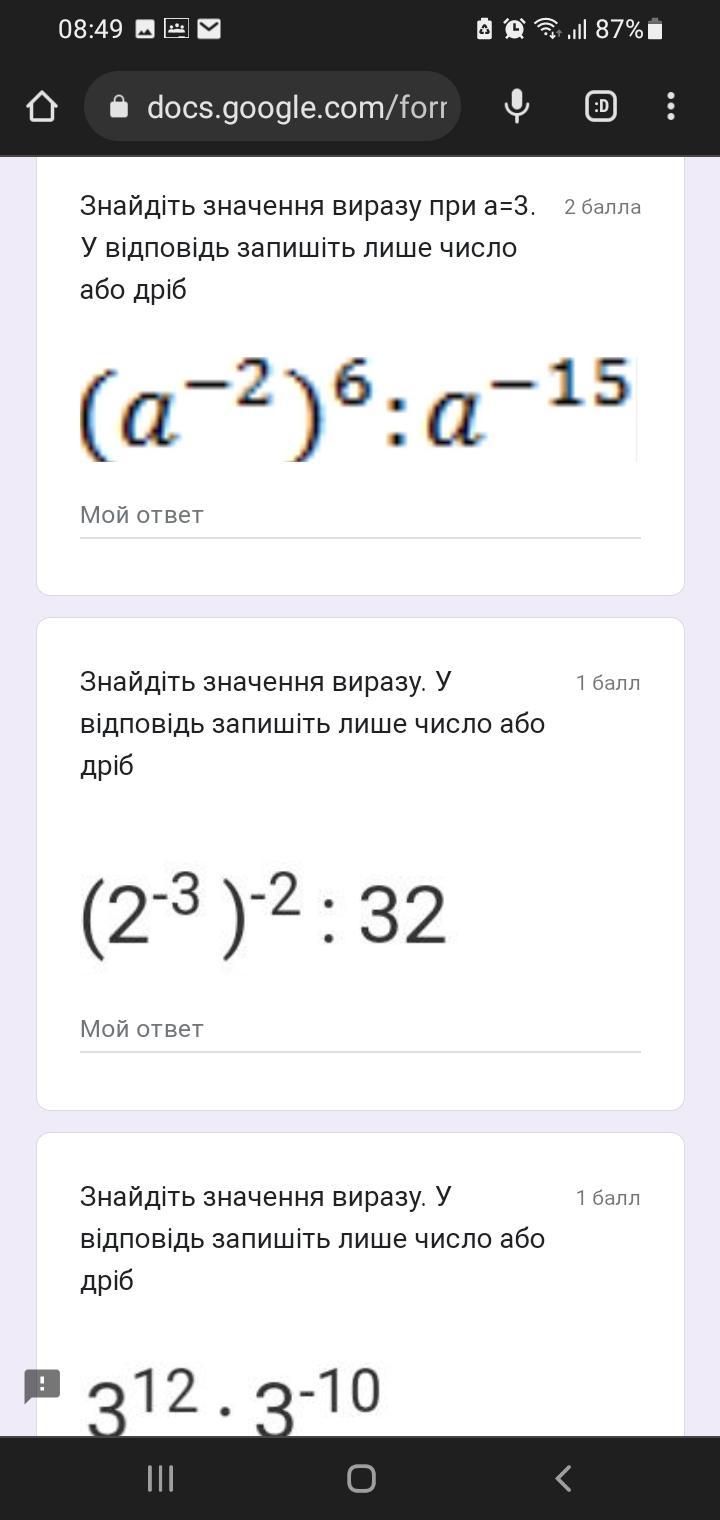
Task: Report a problem with the feedback icon
Action: 42,1387
